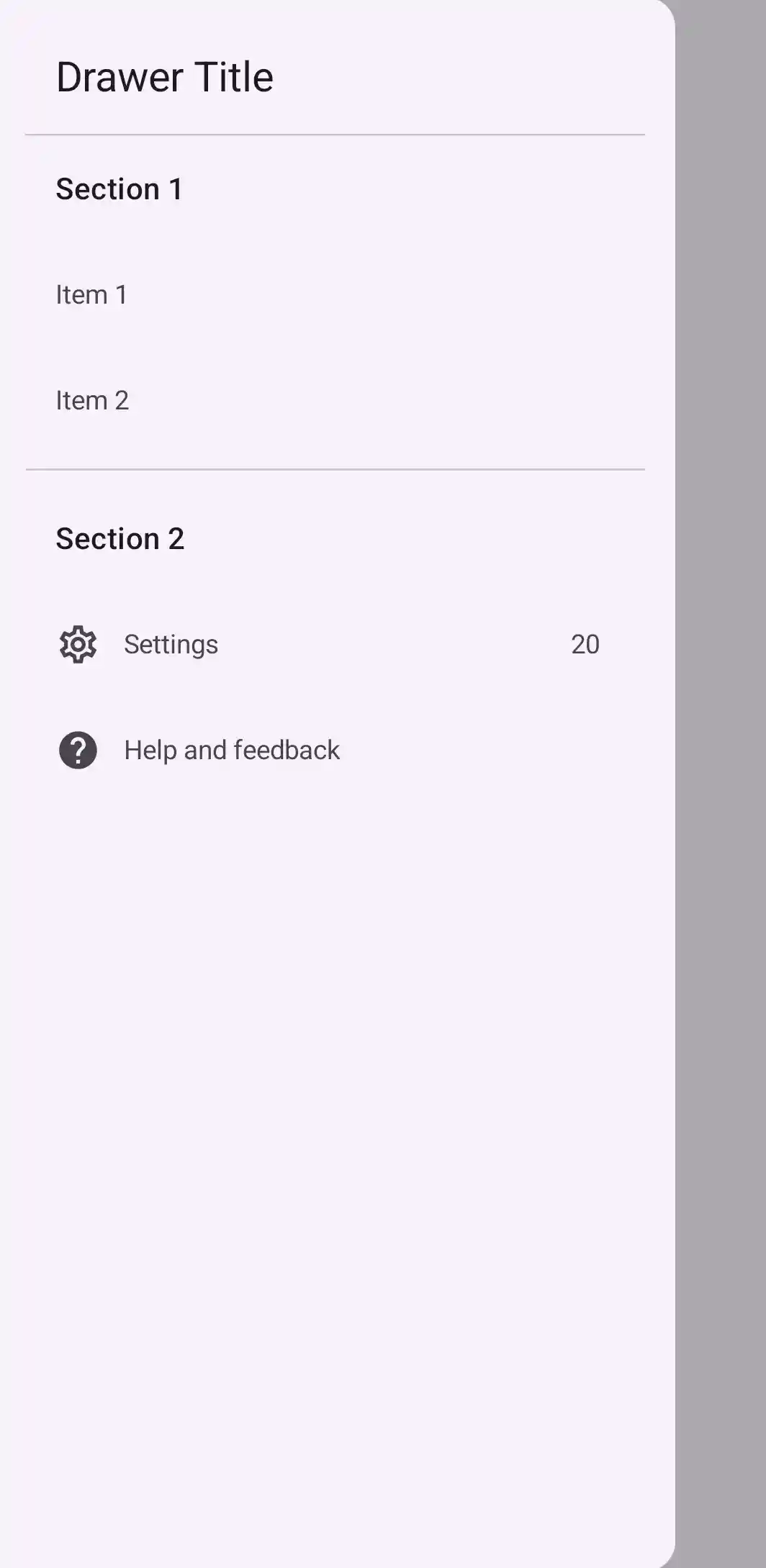The height and width of the screenshot is (1568, 766).
Task: Click the divider under Drawer Title
Action: 335,132
